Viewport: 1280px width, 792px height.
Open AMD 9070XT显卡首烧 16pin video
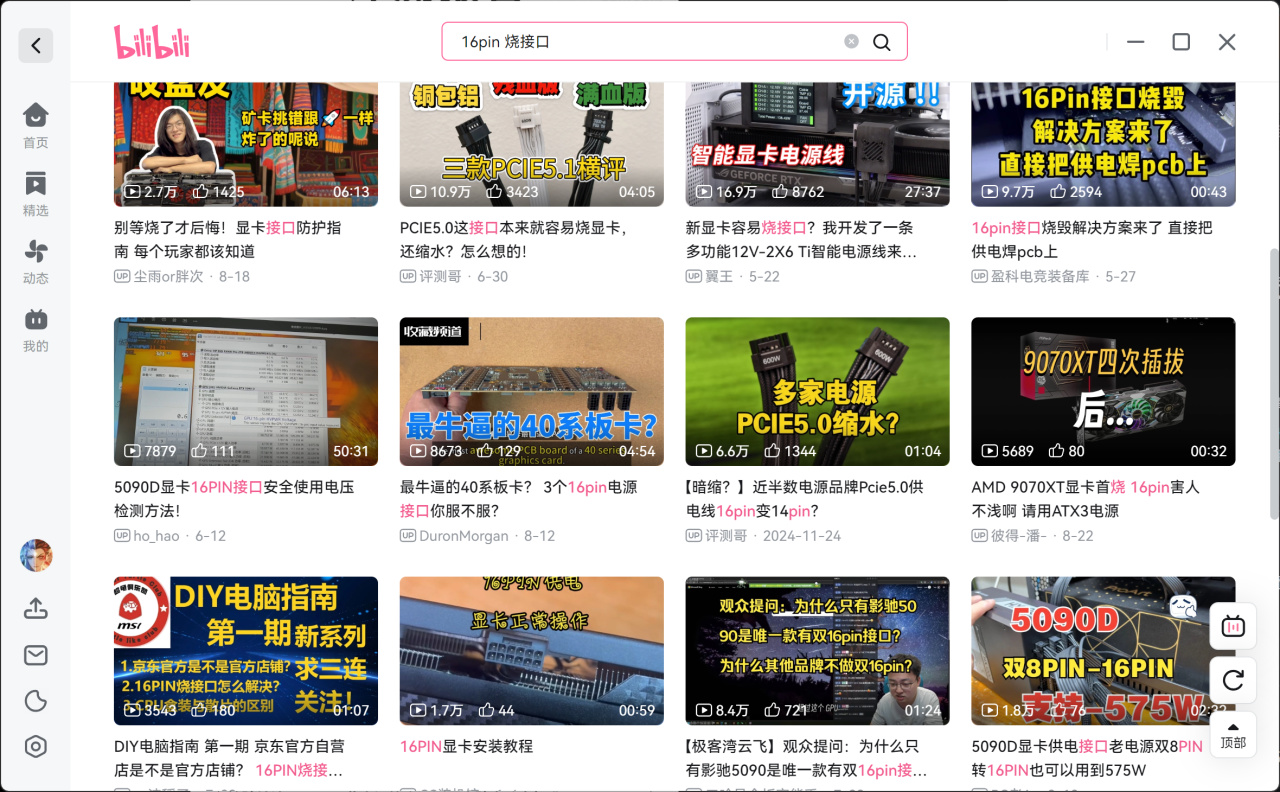pyautogui.click(x=1103, y=392)
